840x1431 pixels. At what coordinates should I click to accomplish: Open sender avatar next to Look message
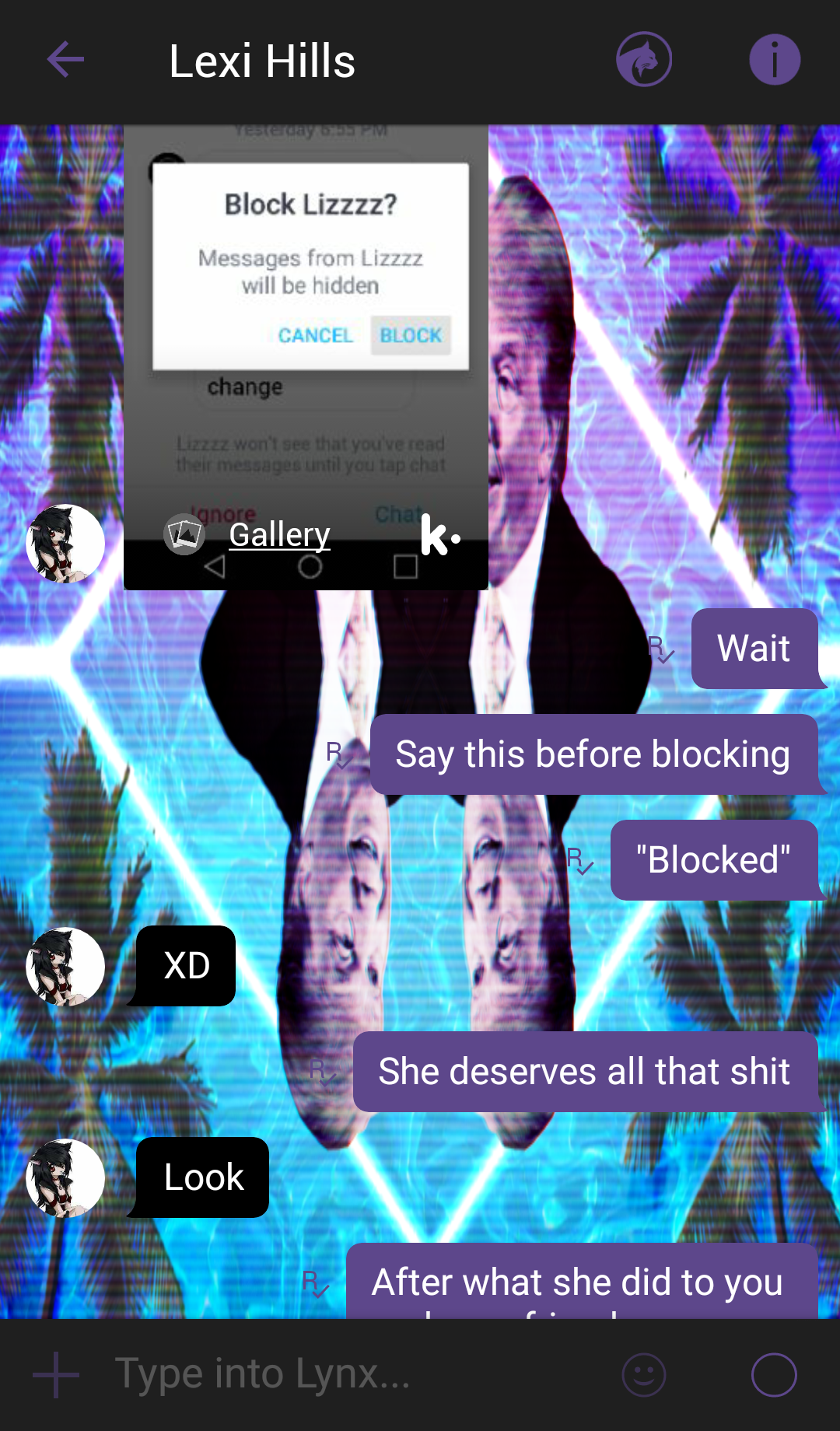[65, 1178]
